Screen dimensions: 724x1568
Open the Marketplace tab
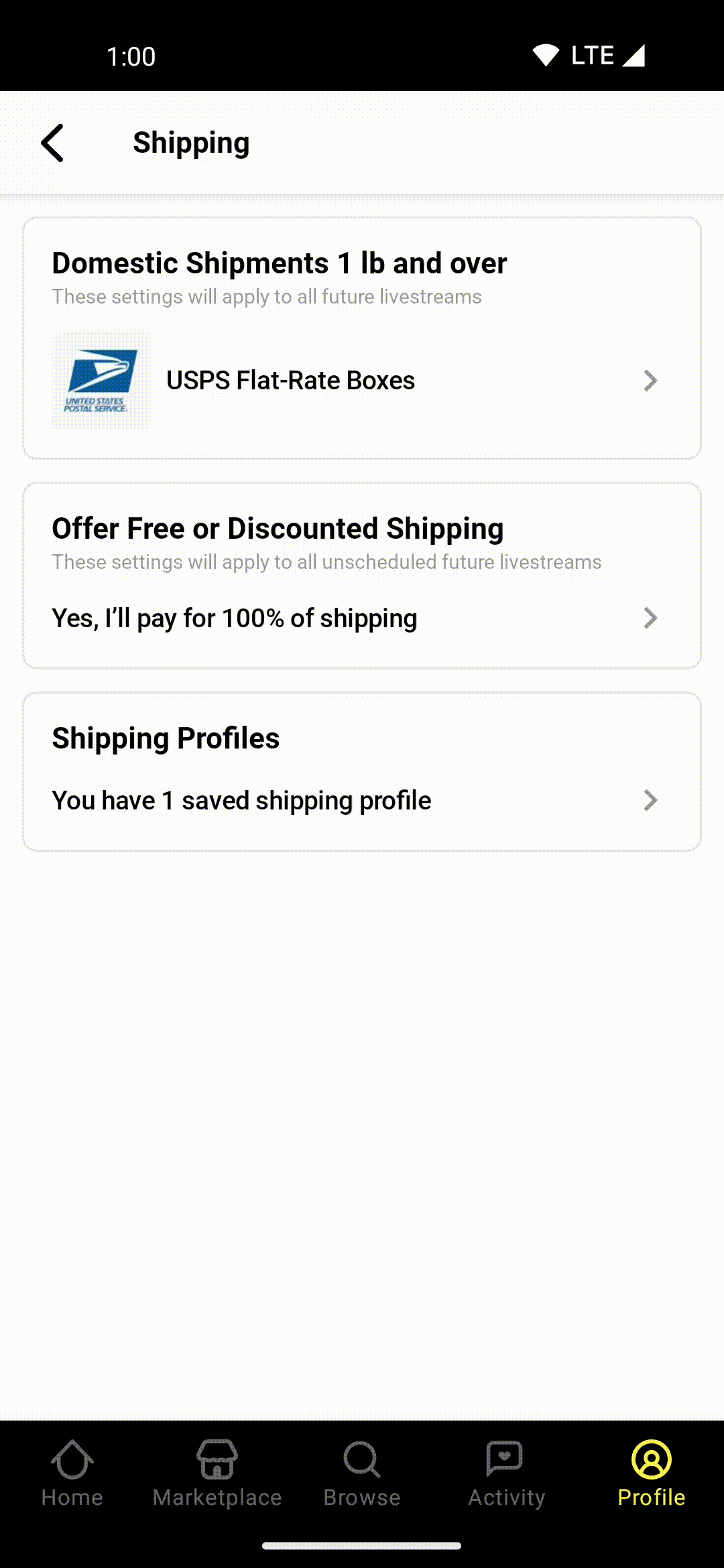217,1473
